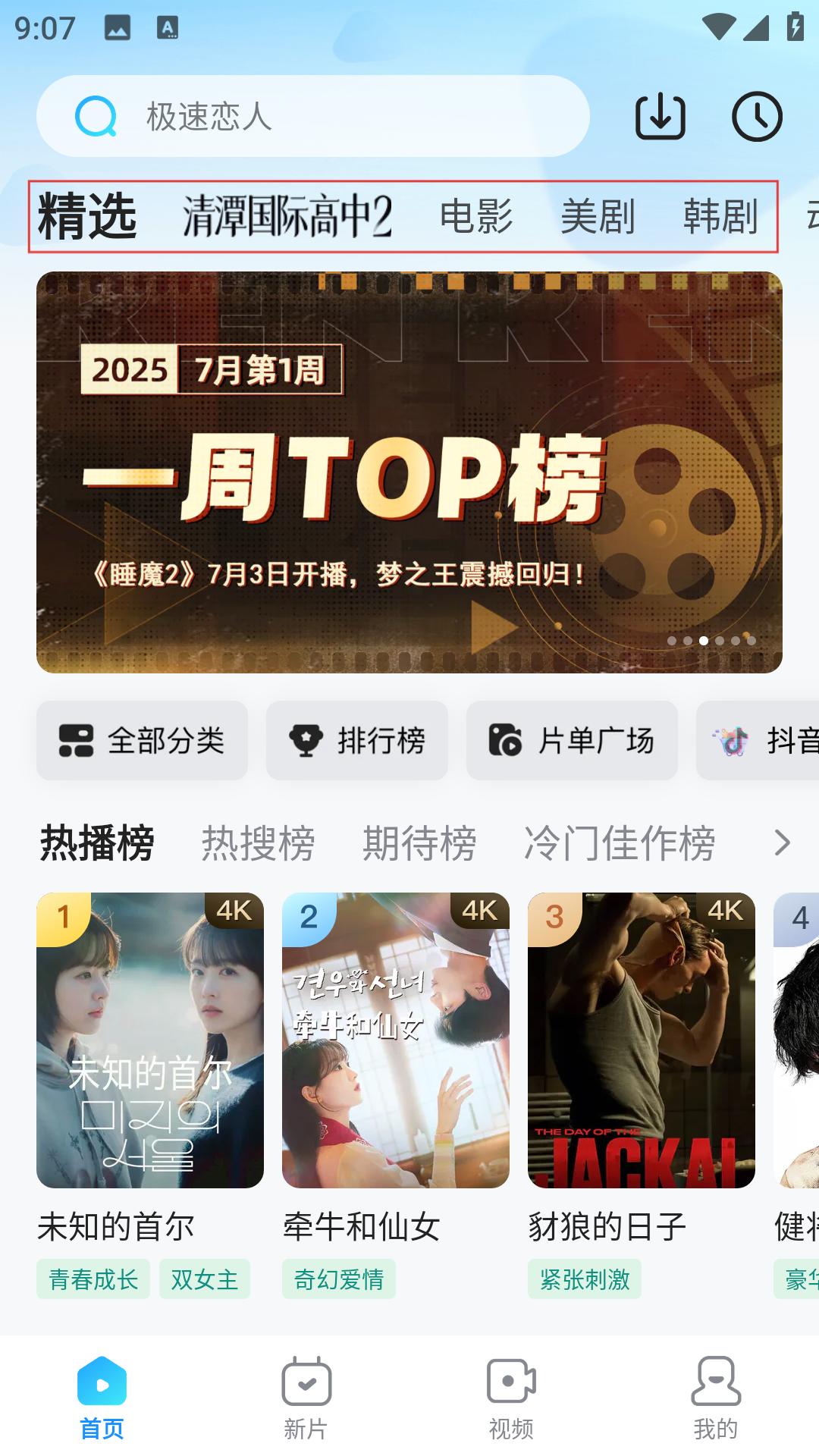The image size is (819, 1456).
Task: Switch to the 清潭国际高中2 tab
Action: point(287,216)
